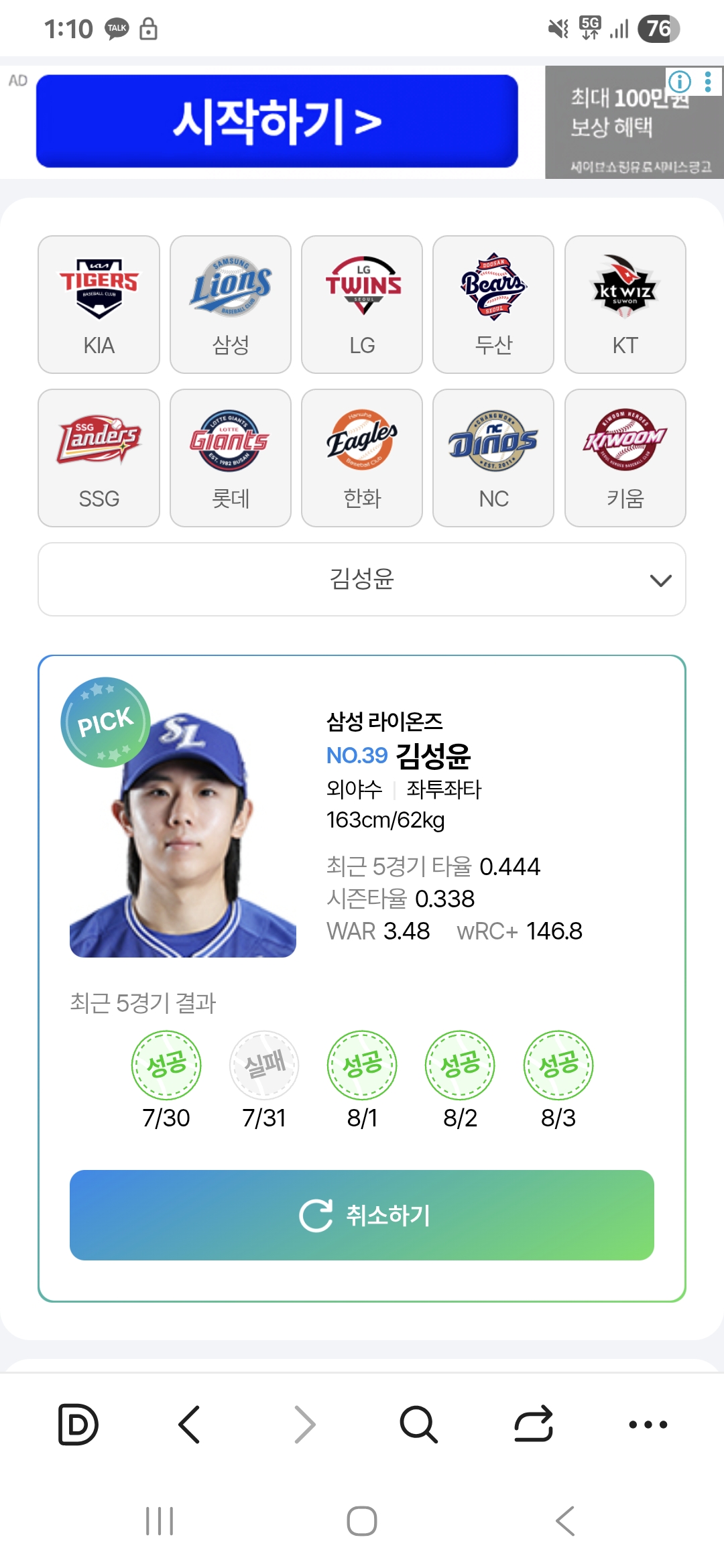This screenshot has height=1568, width=724.
Task: Open the browser more options menu
Action: 648,1424
